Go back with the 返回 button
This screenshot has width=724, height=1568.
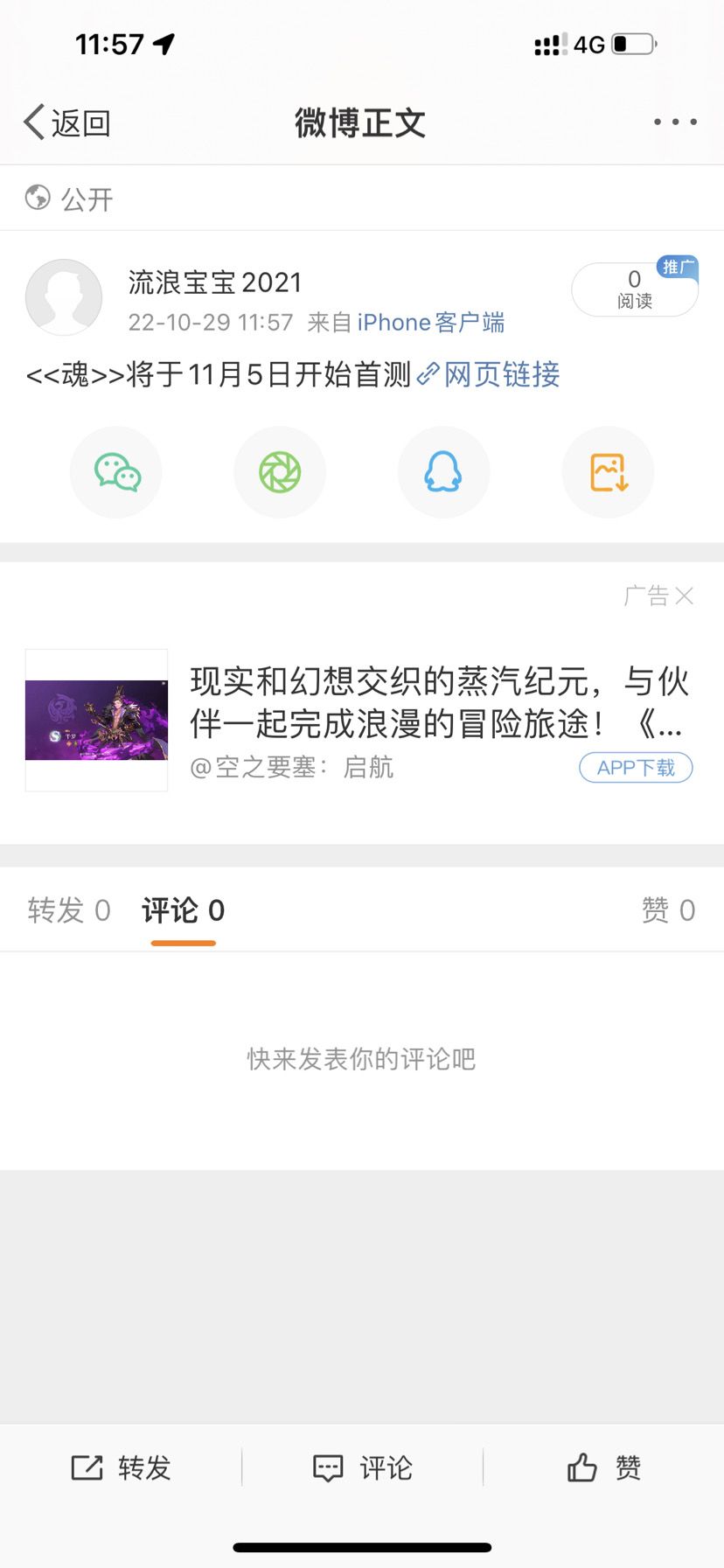point(67,122)
